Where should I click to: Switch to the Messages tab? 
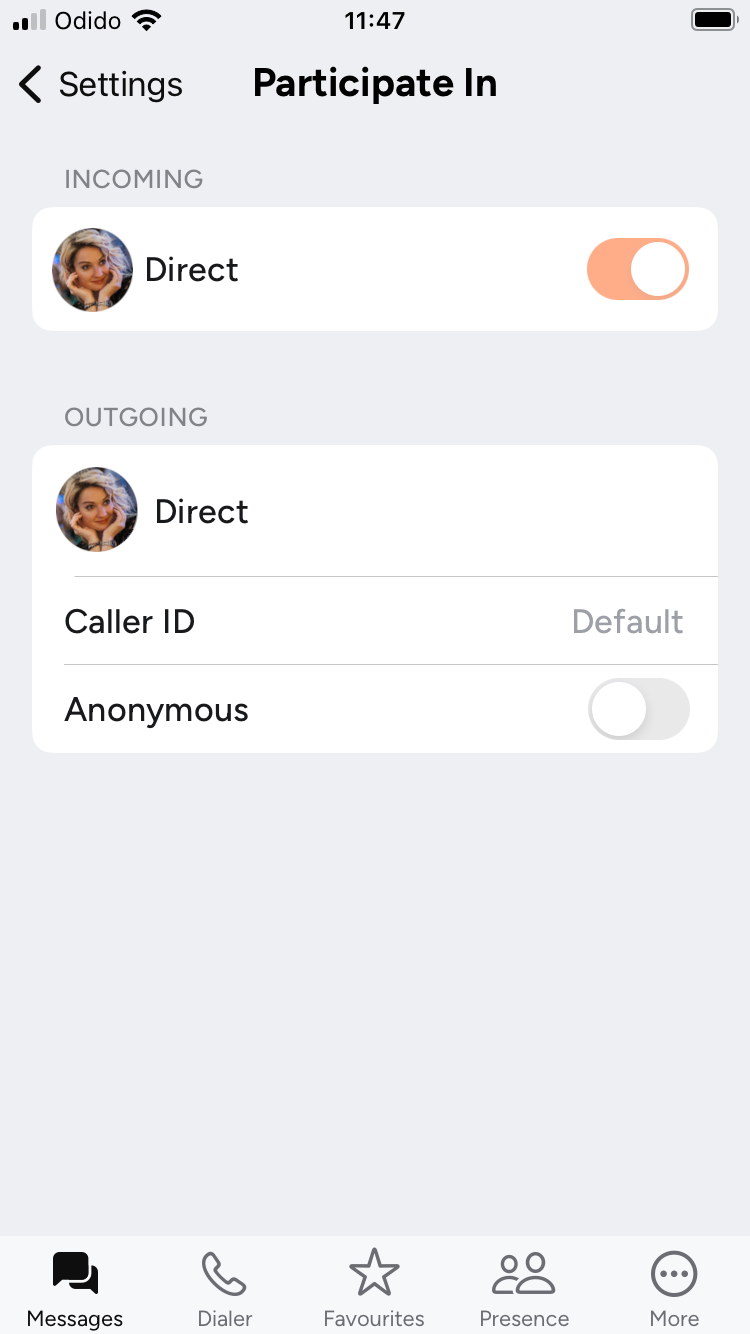(75, 1288)
